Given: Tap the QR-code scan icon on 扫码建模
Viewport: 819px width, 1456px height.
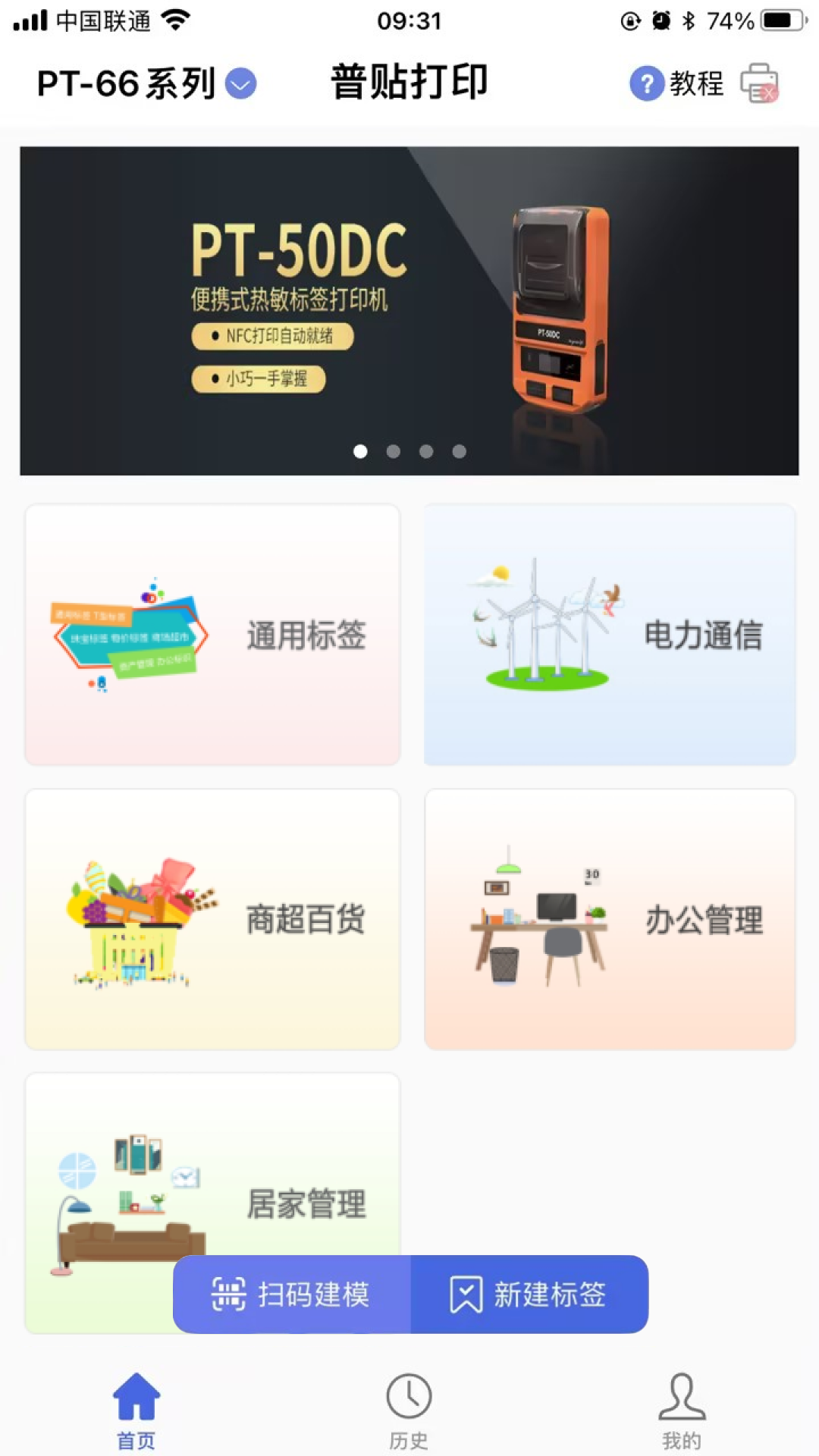Looking at the screenshot, I should [228, 1295].
